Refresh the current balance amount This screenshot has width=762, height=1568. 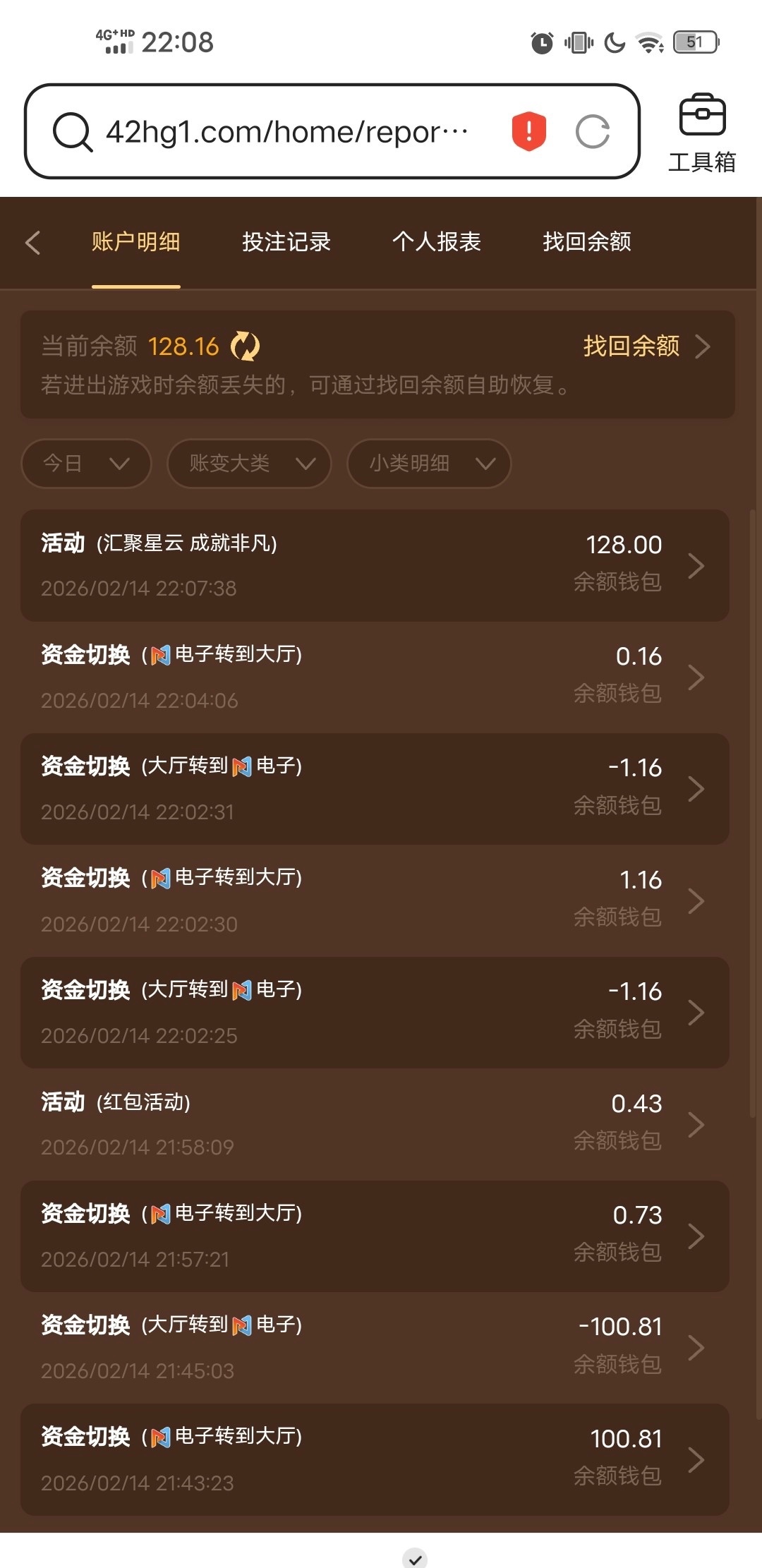pos(246,346)
